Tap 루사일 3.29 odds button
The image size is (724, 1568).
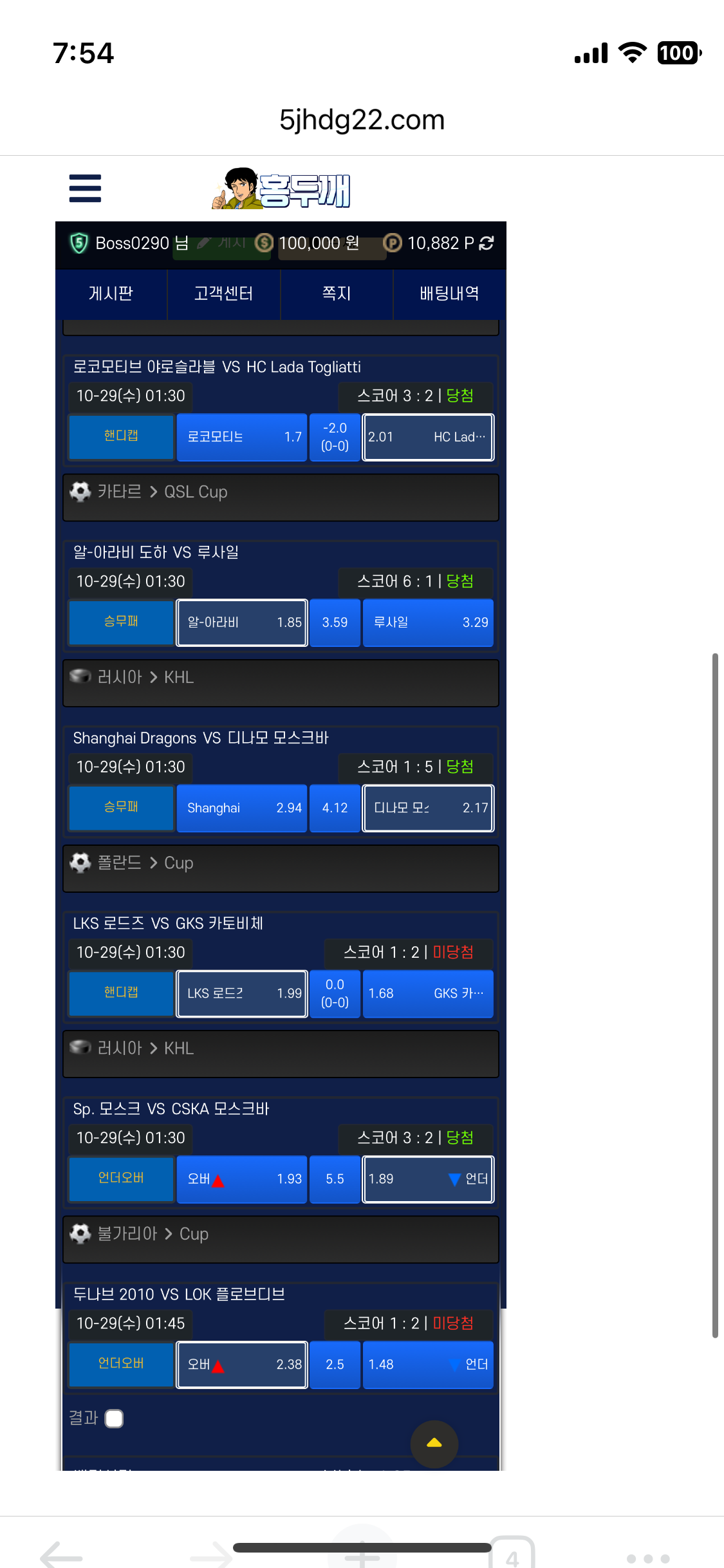pos(428,622)
